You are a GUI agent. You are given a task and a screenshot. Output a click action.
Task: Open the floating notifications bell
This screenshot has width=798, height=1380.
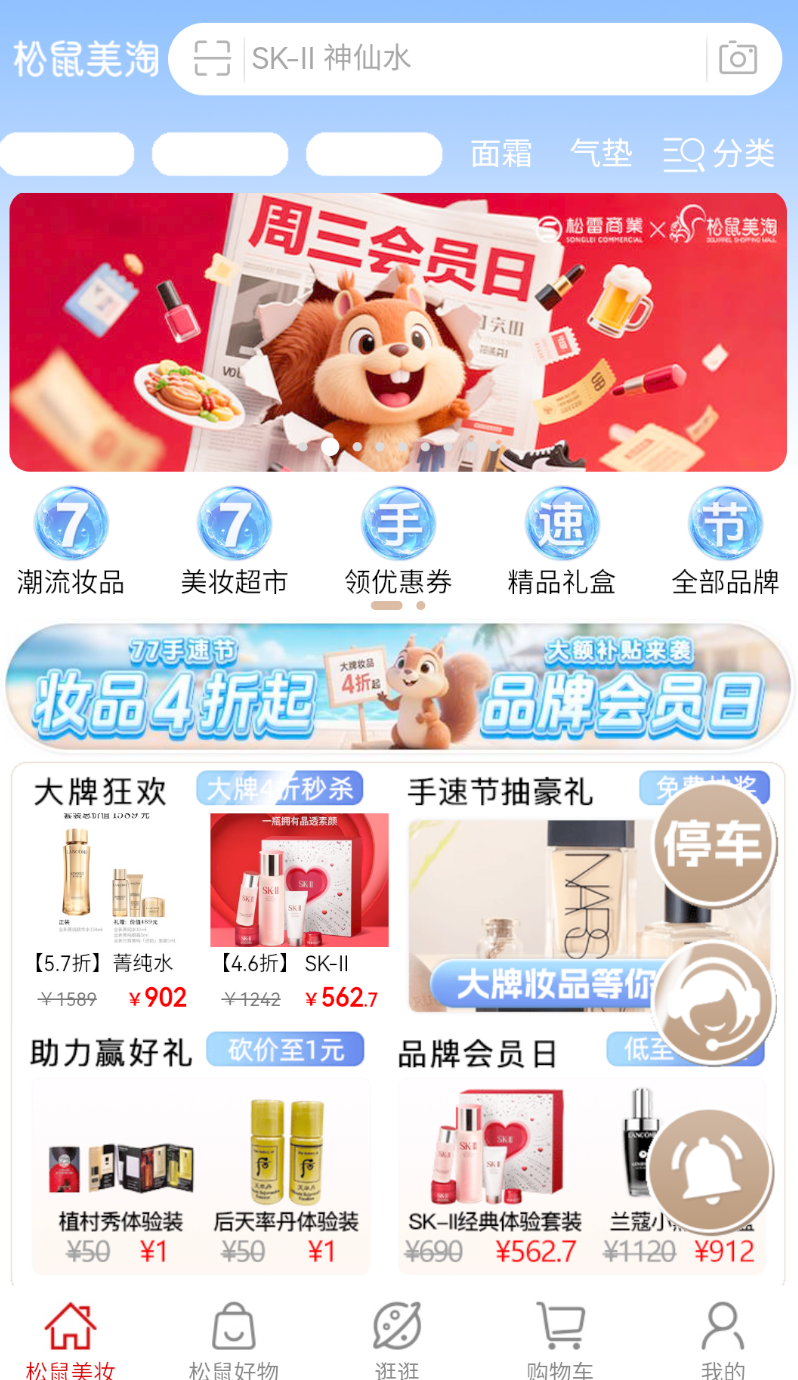coord(710,1169)
